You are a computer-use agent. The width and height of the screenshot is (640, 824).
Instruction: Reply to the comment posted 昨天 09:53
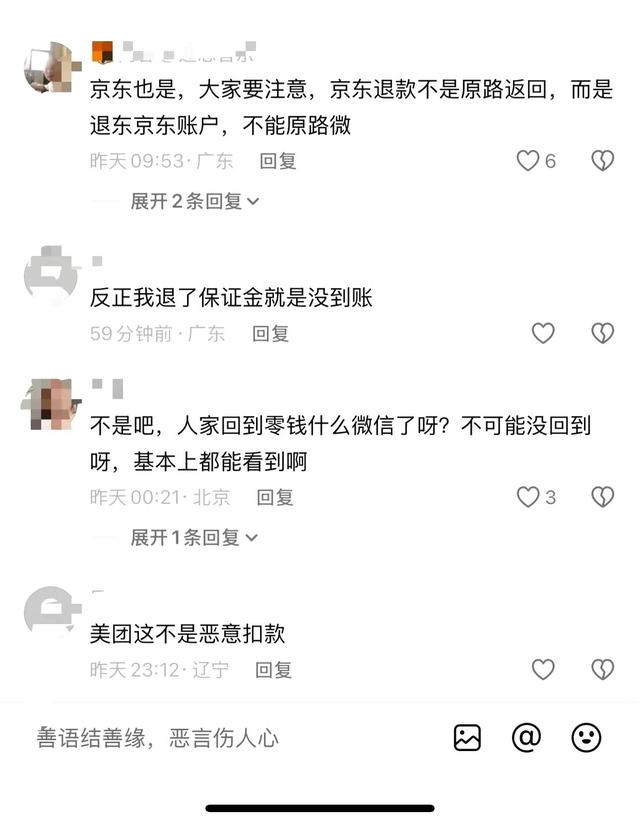click(x=278, y=161)
